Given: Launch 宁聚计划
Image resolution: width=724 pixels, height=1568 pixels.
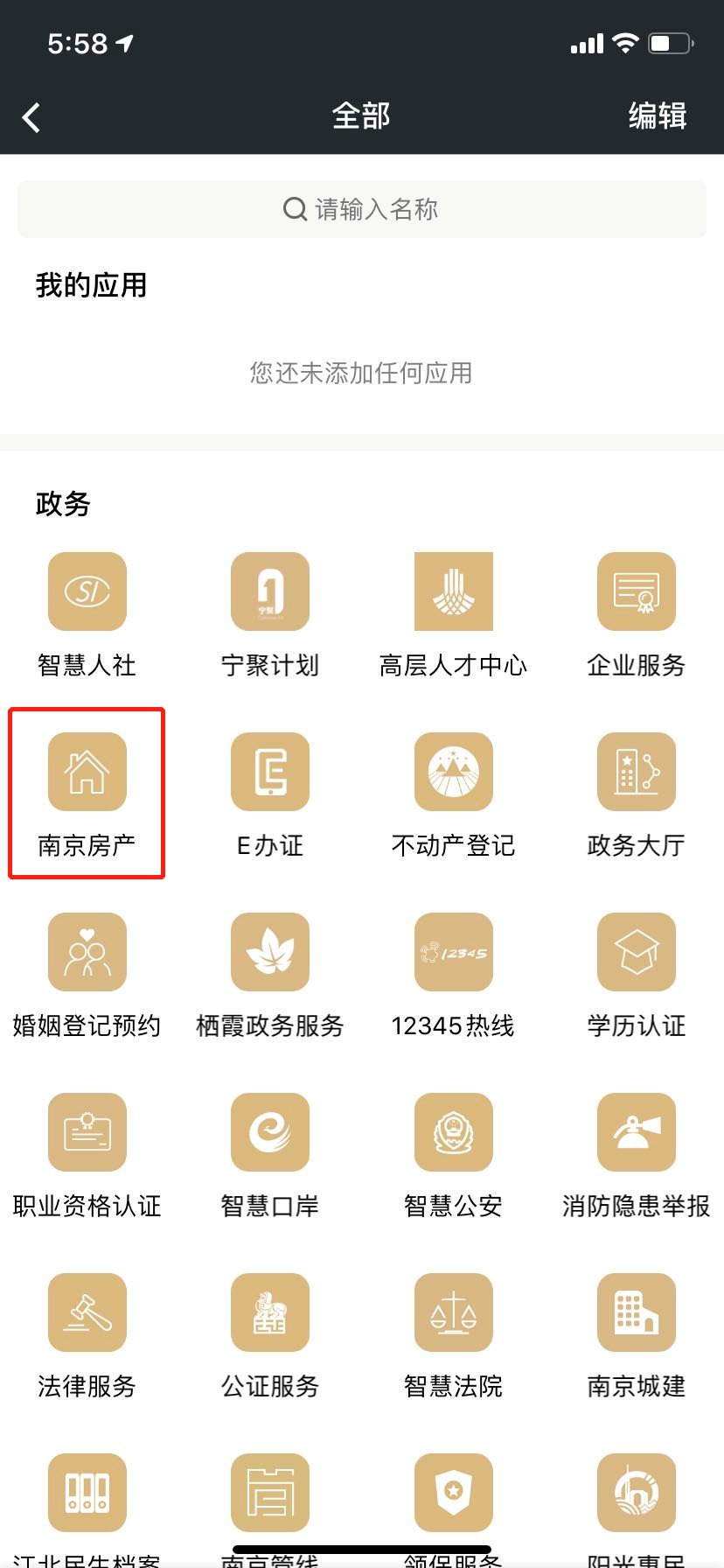Looking at the screenshot, I should (269, 592).
